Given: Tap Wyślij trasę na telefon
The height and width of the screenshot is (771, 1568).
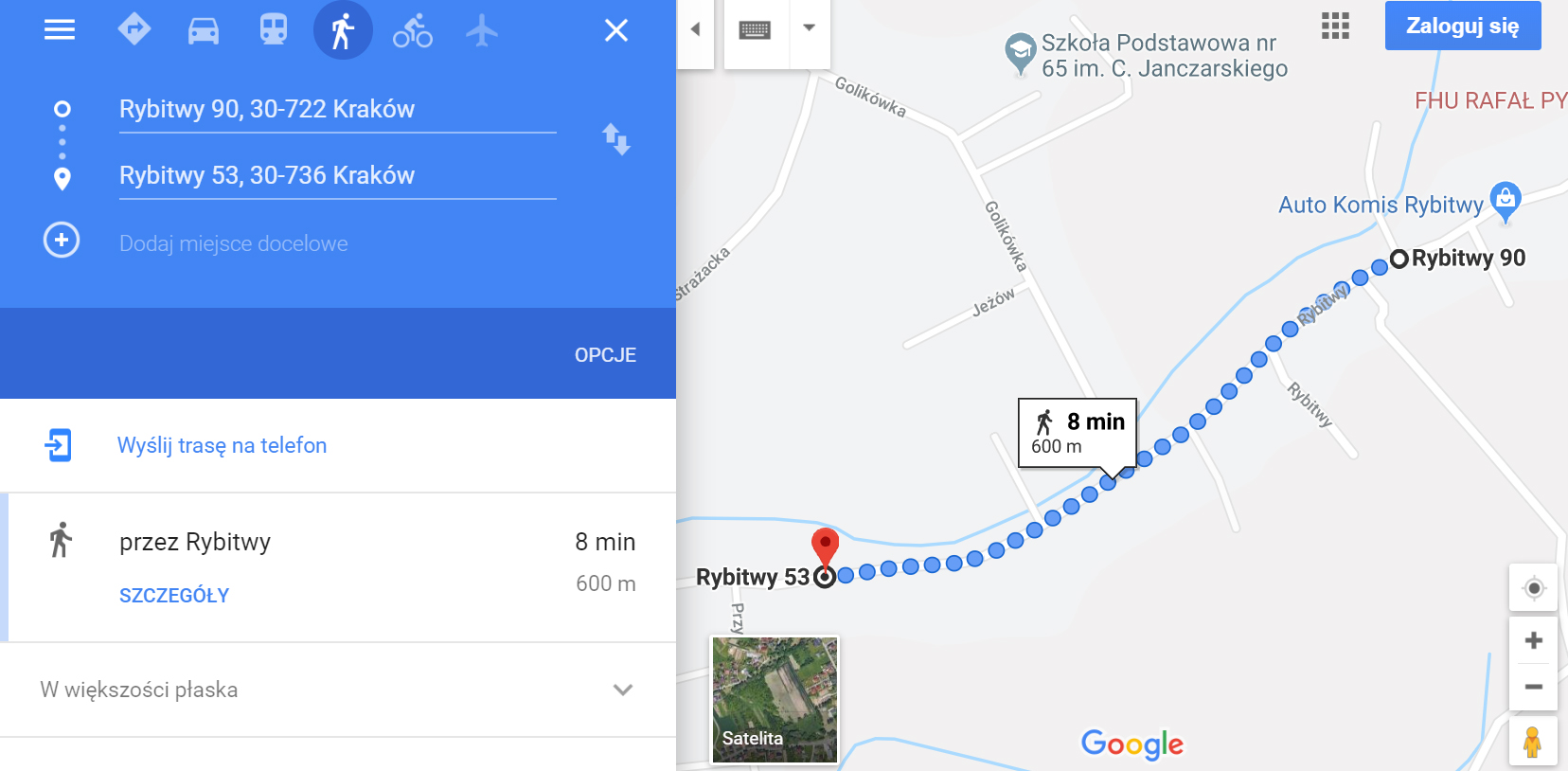Looking at the screenshot, I should click(x=222, y=445).
